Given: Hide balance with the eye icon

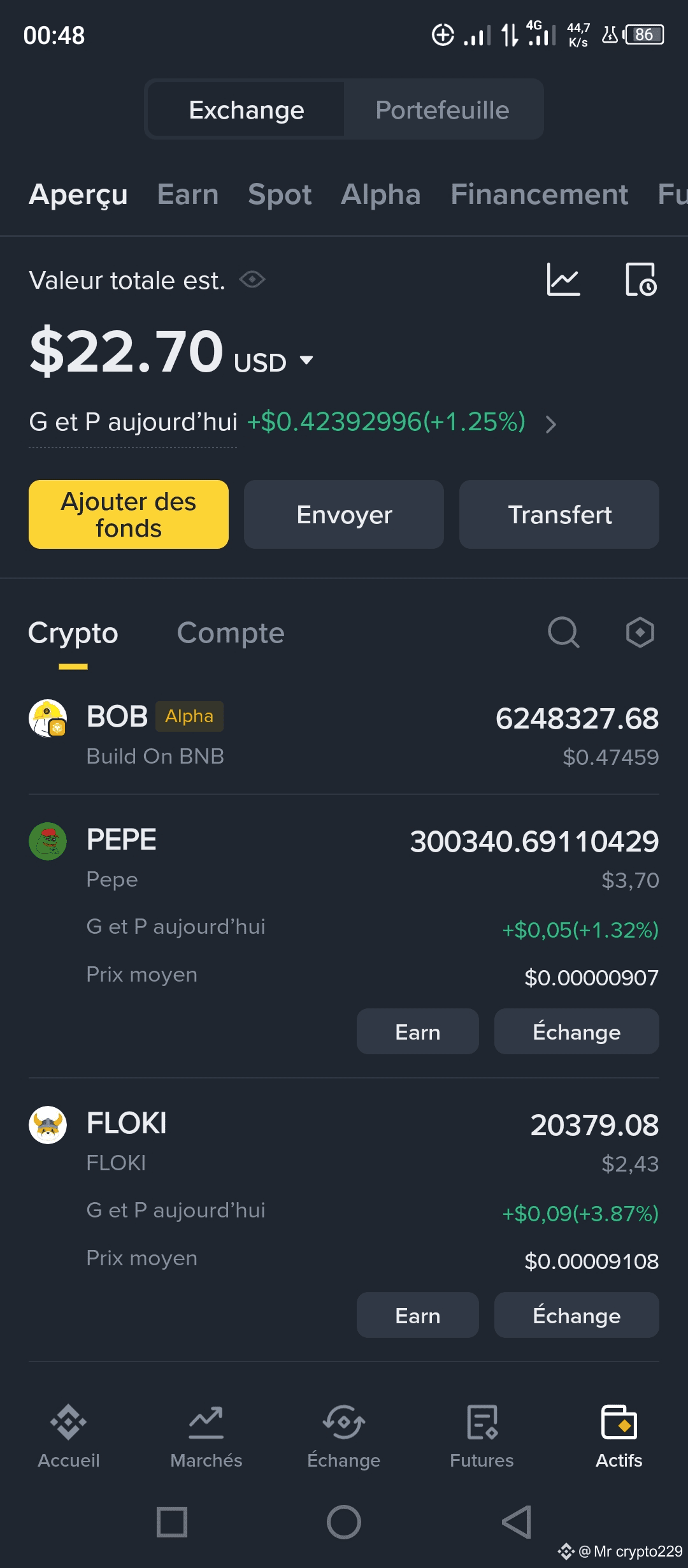Looking at the screenshot, I should (252, 279).
